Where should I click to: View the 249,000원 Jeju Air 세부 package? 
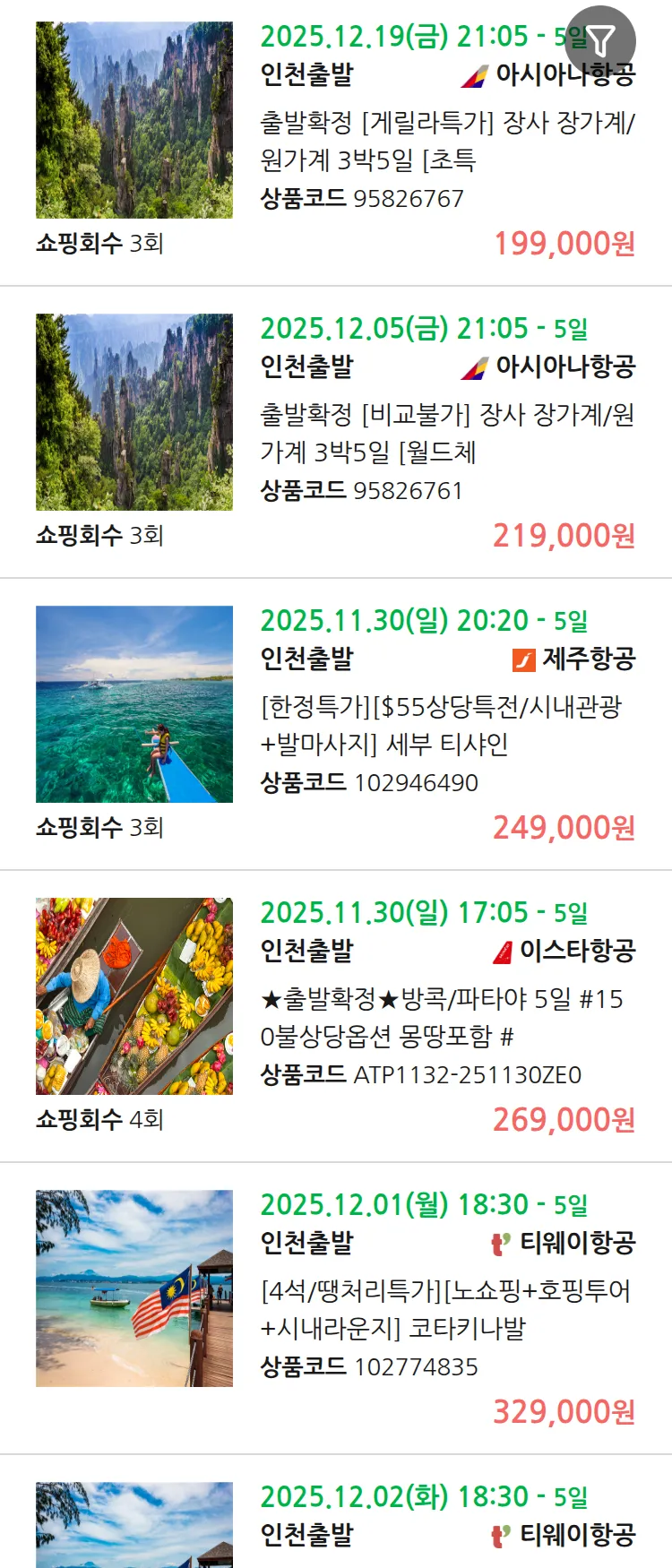point(446,725)
